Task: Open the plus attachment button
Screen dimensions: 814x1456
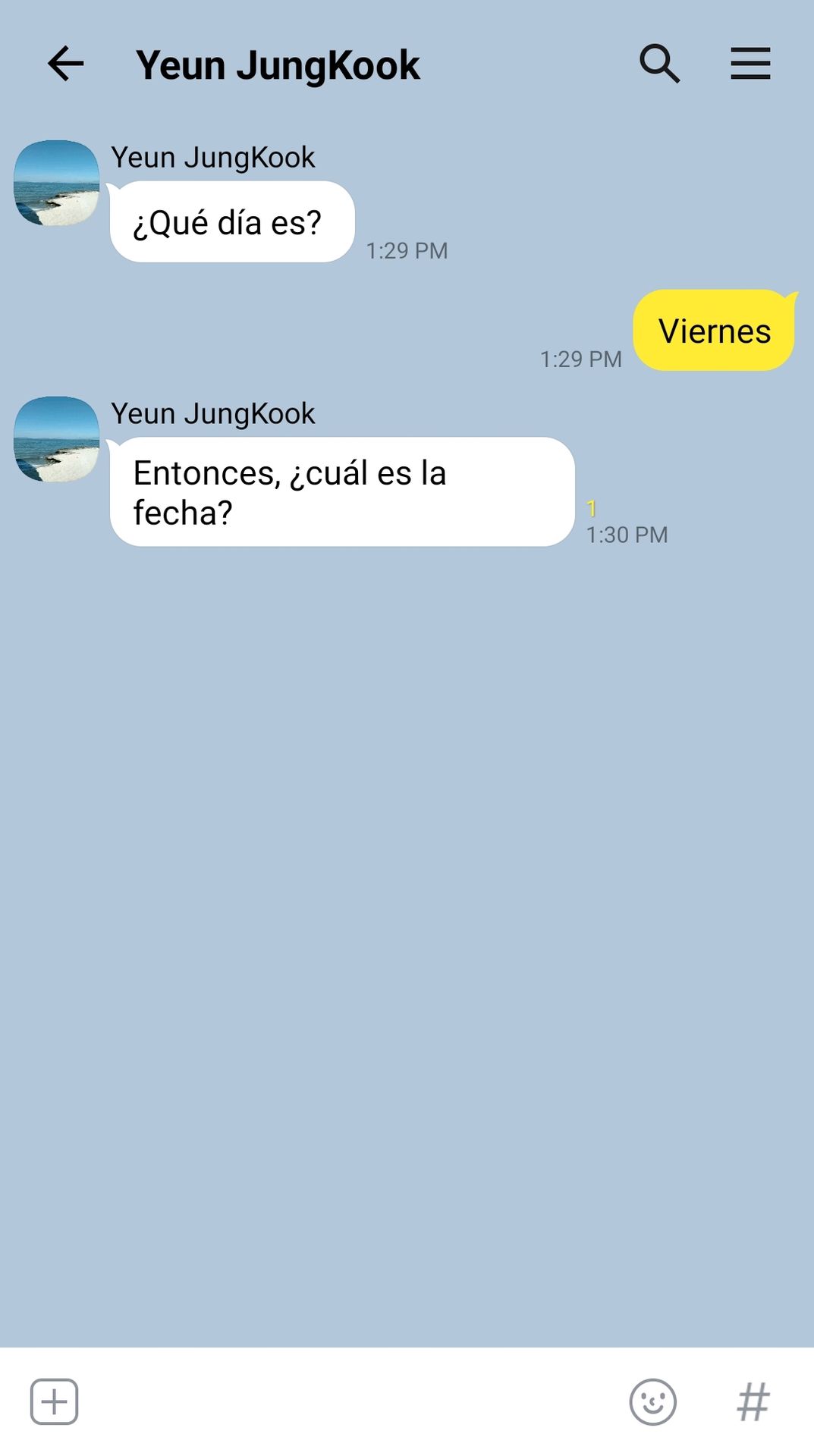Action: (x=54, y=1401)
